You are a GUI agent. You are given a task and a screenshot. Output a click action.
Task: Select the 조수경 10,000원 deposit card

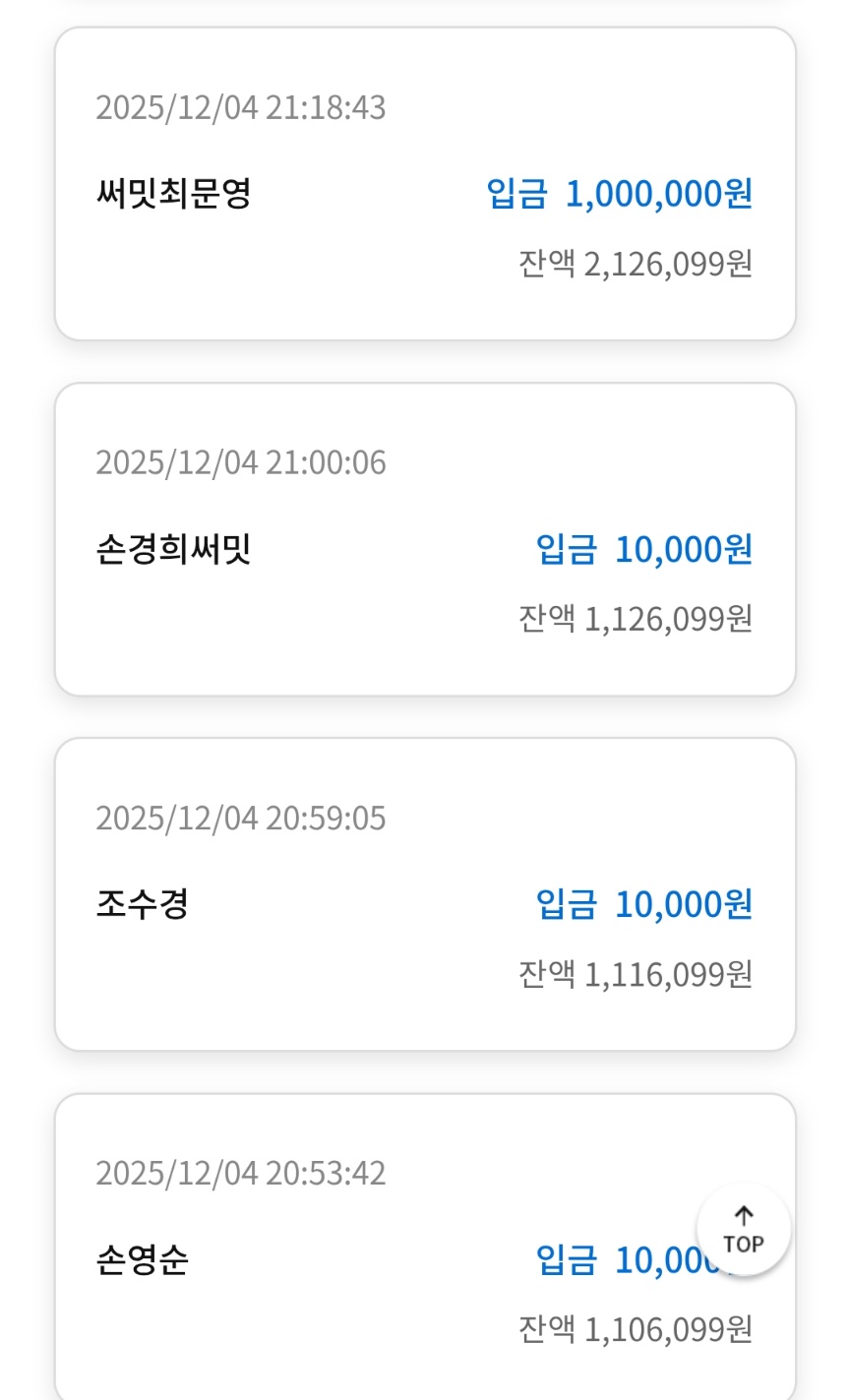point(424,895)
